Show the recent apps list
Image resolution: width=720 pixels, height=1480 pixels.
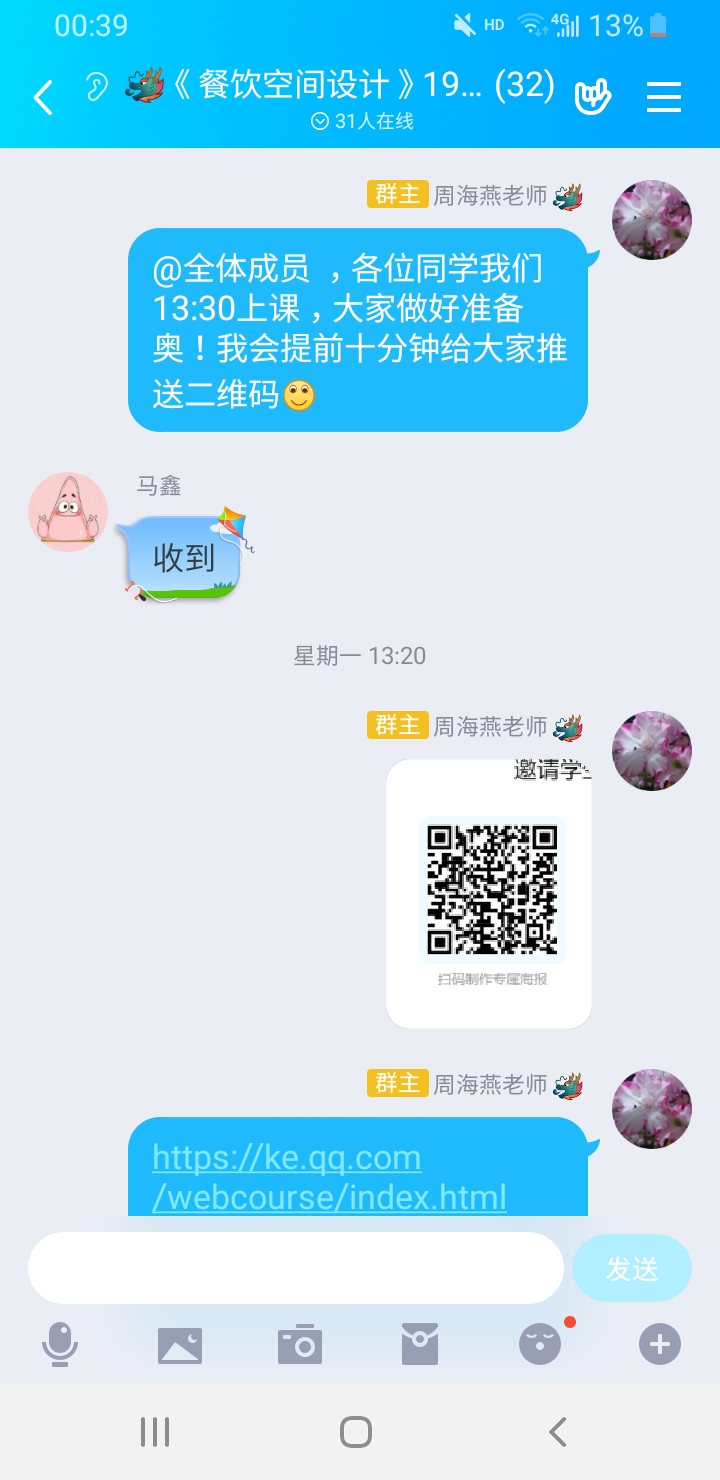[155, 1432]
